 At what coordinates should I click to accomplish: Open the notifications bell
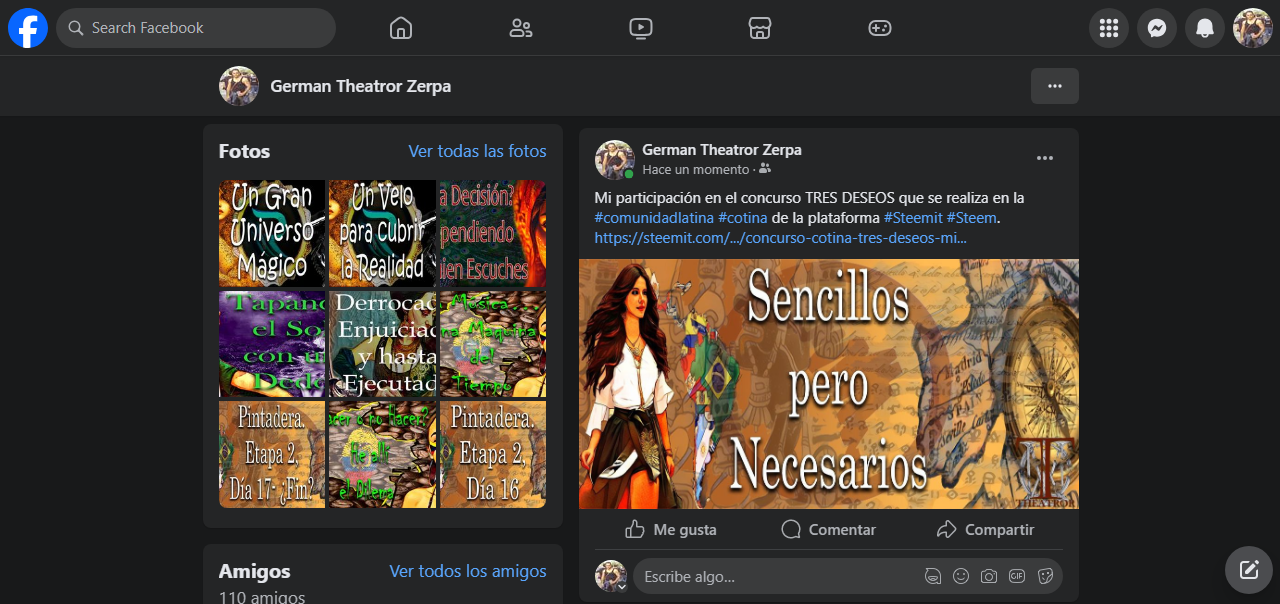[x=1205, y=28]
